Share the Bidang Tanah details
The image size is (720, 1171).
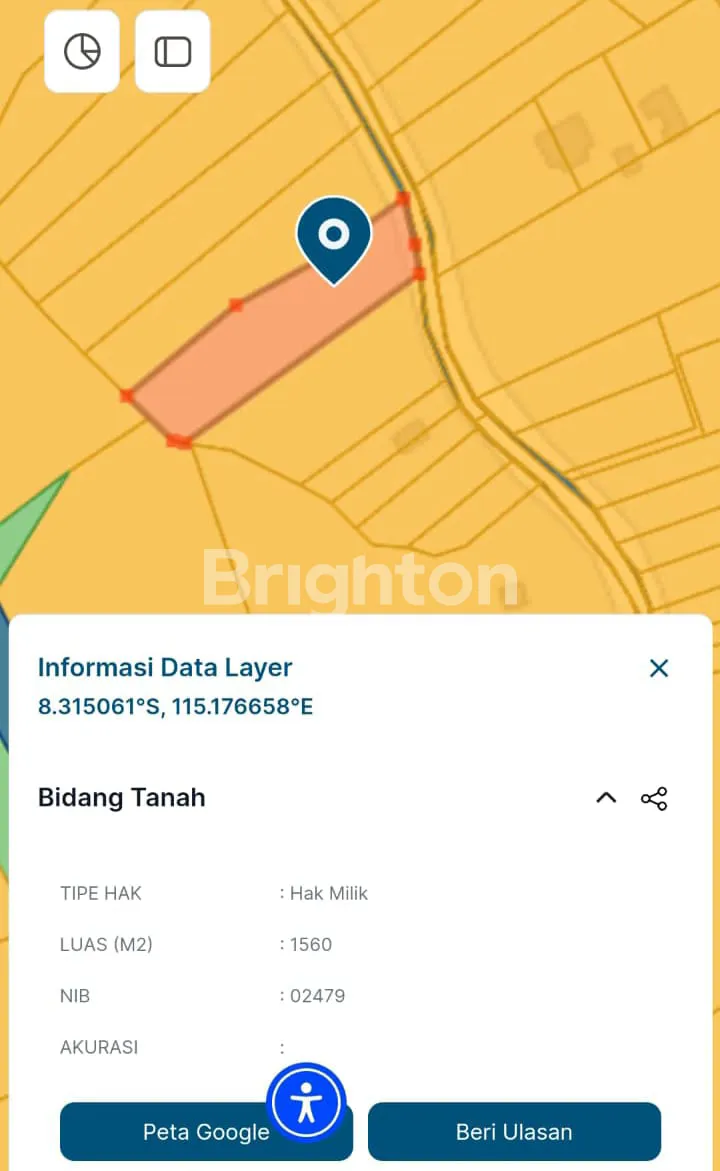[654, 798]
